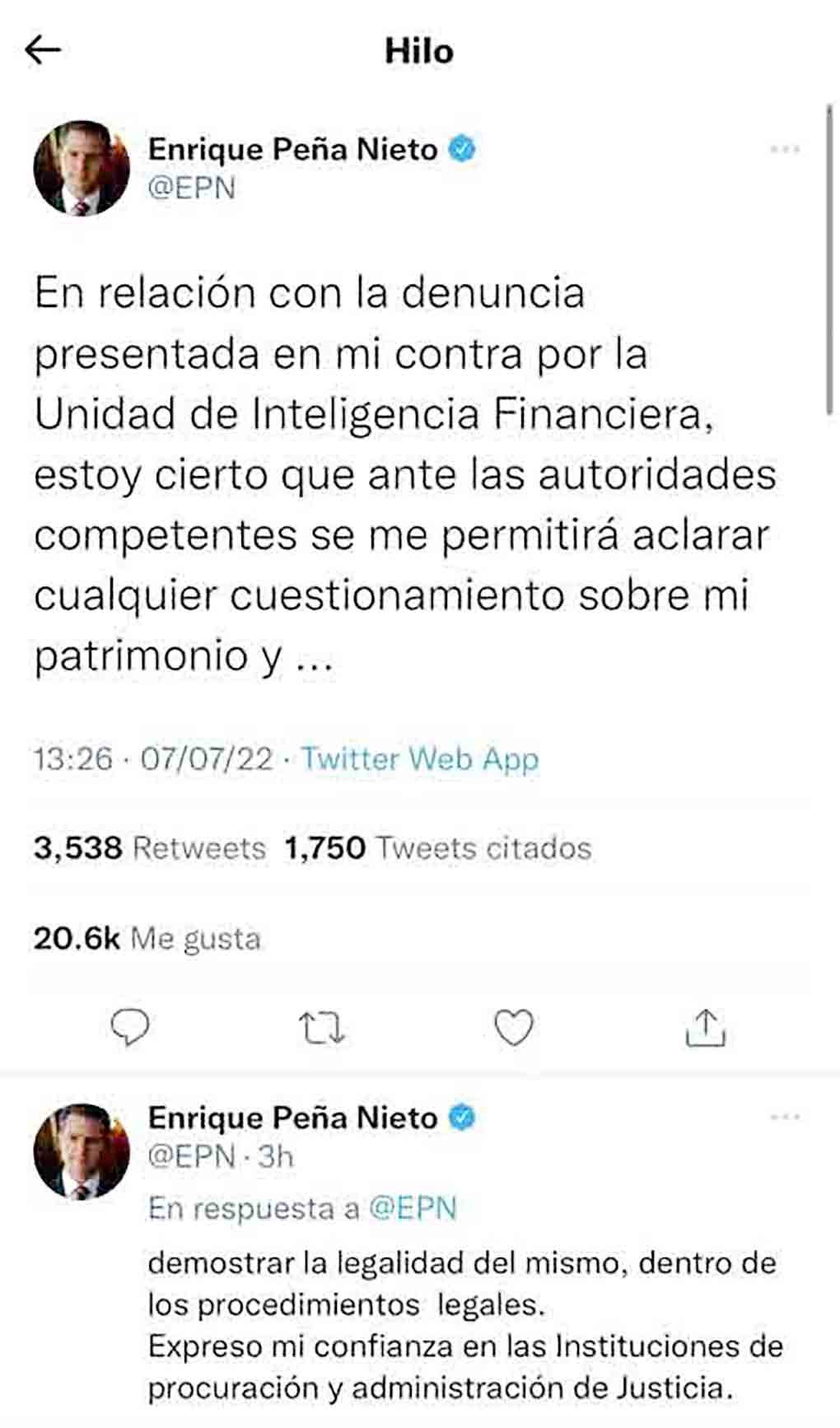
Task: Like the main tweet
Action: (514, 1028)
